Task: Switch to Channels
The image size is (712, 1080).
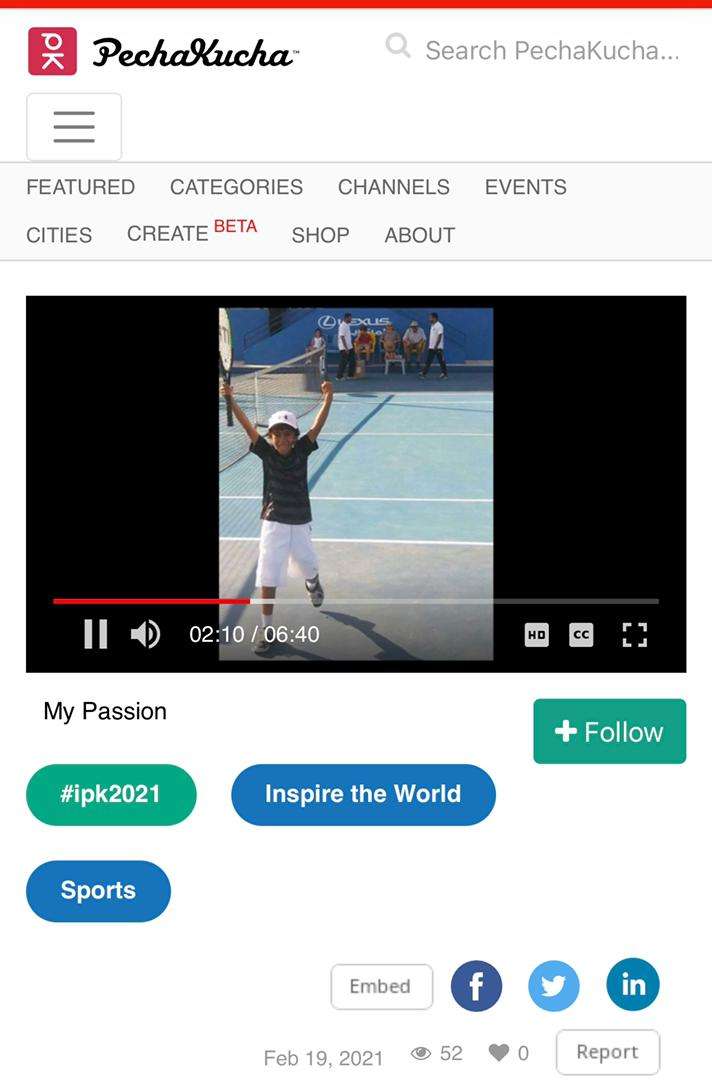Action: pos(393,187)
